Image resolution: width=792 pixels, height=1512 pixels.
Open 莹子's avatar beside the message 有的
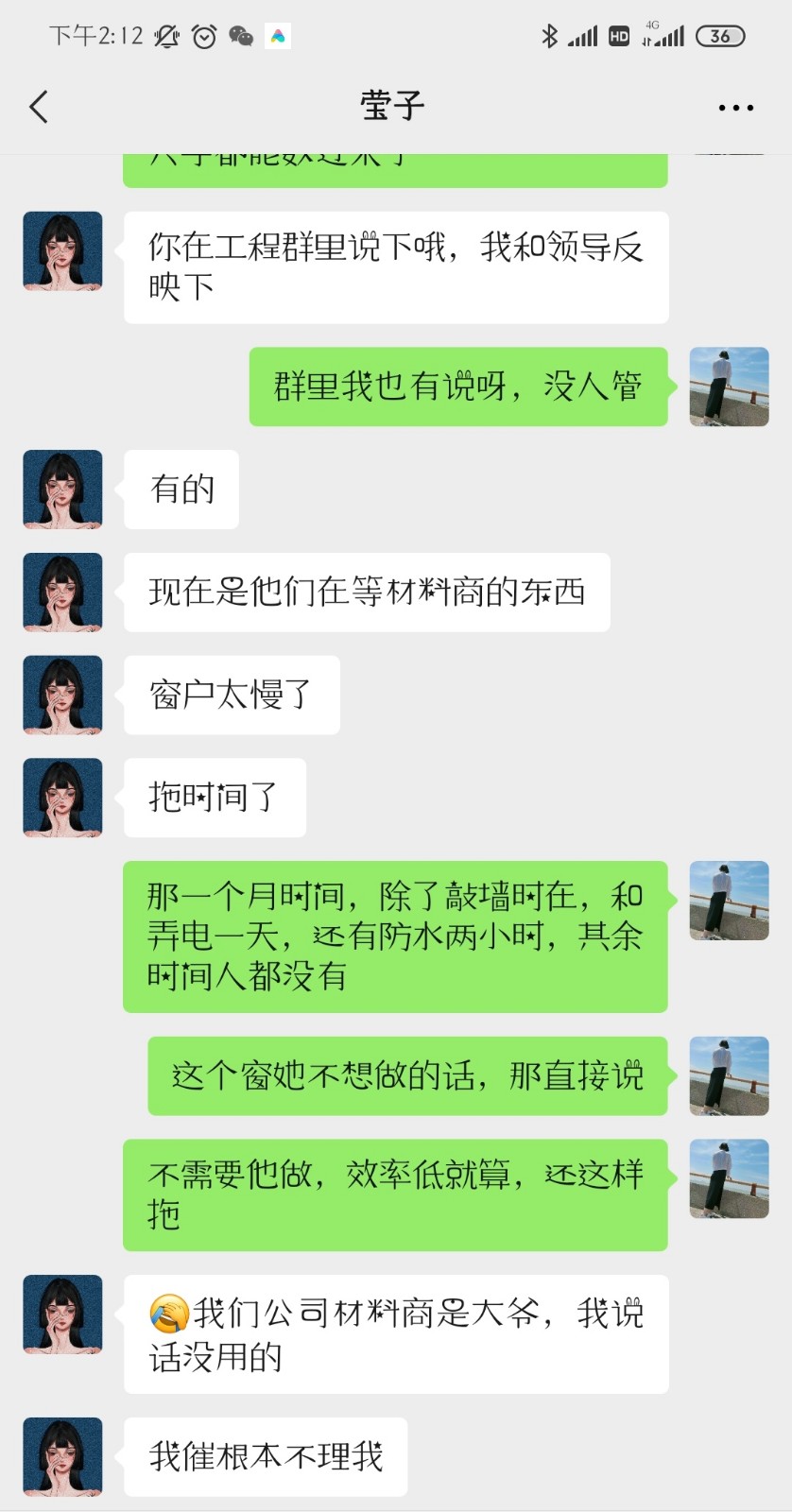click(x=62, y=490)
